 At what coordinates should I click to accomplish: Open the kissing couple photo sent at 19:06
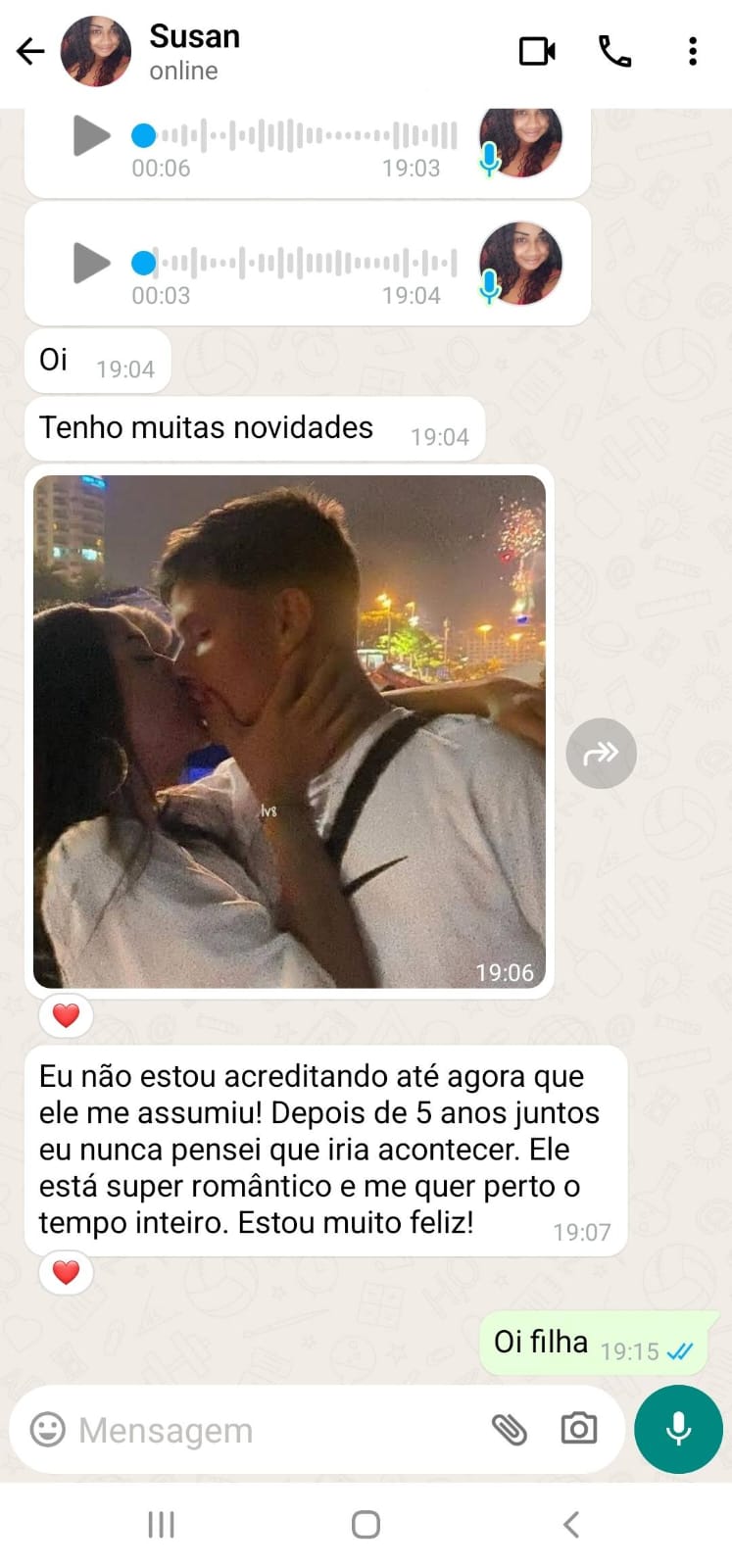289,731
